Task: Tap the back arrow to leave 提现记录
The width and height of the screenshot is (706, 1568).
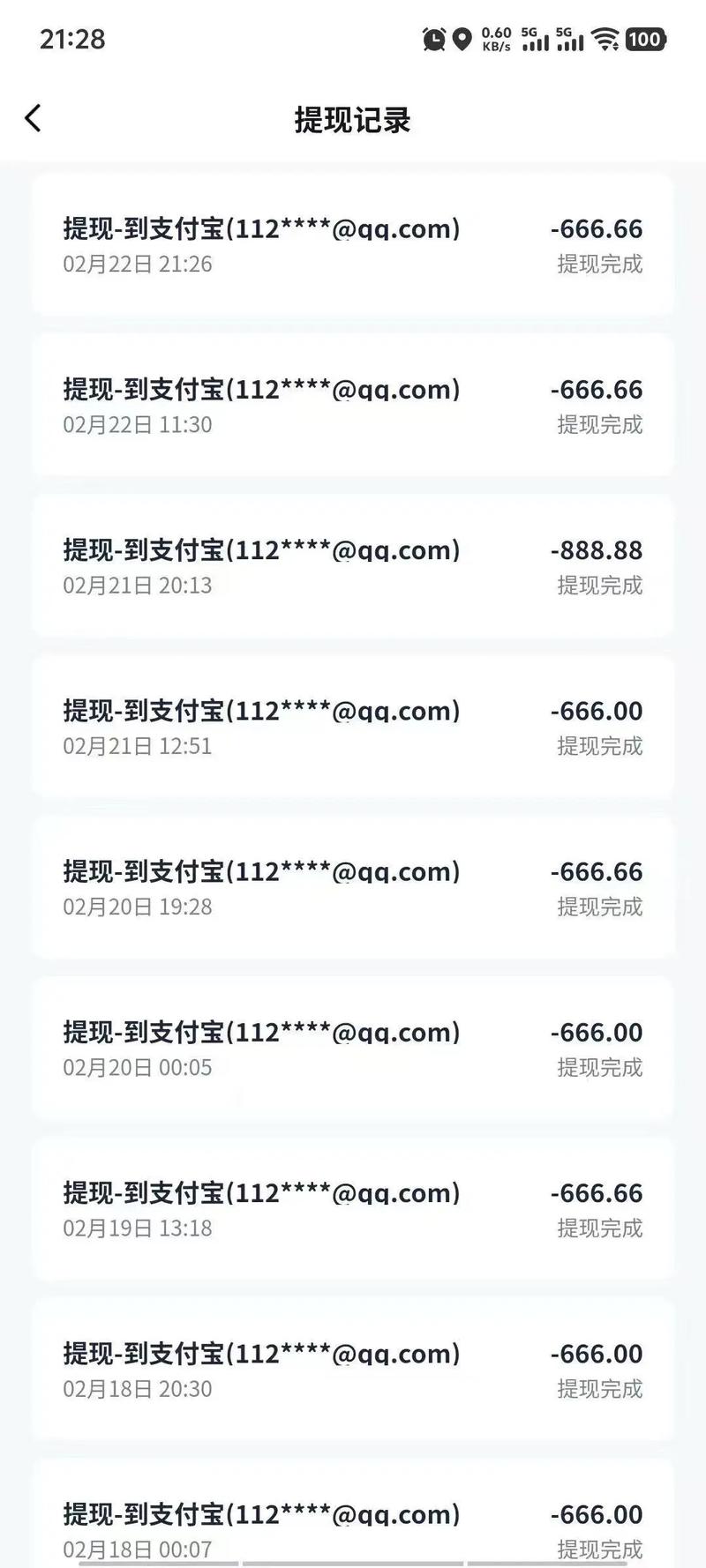Action: click(x=33, y=117)
